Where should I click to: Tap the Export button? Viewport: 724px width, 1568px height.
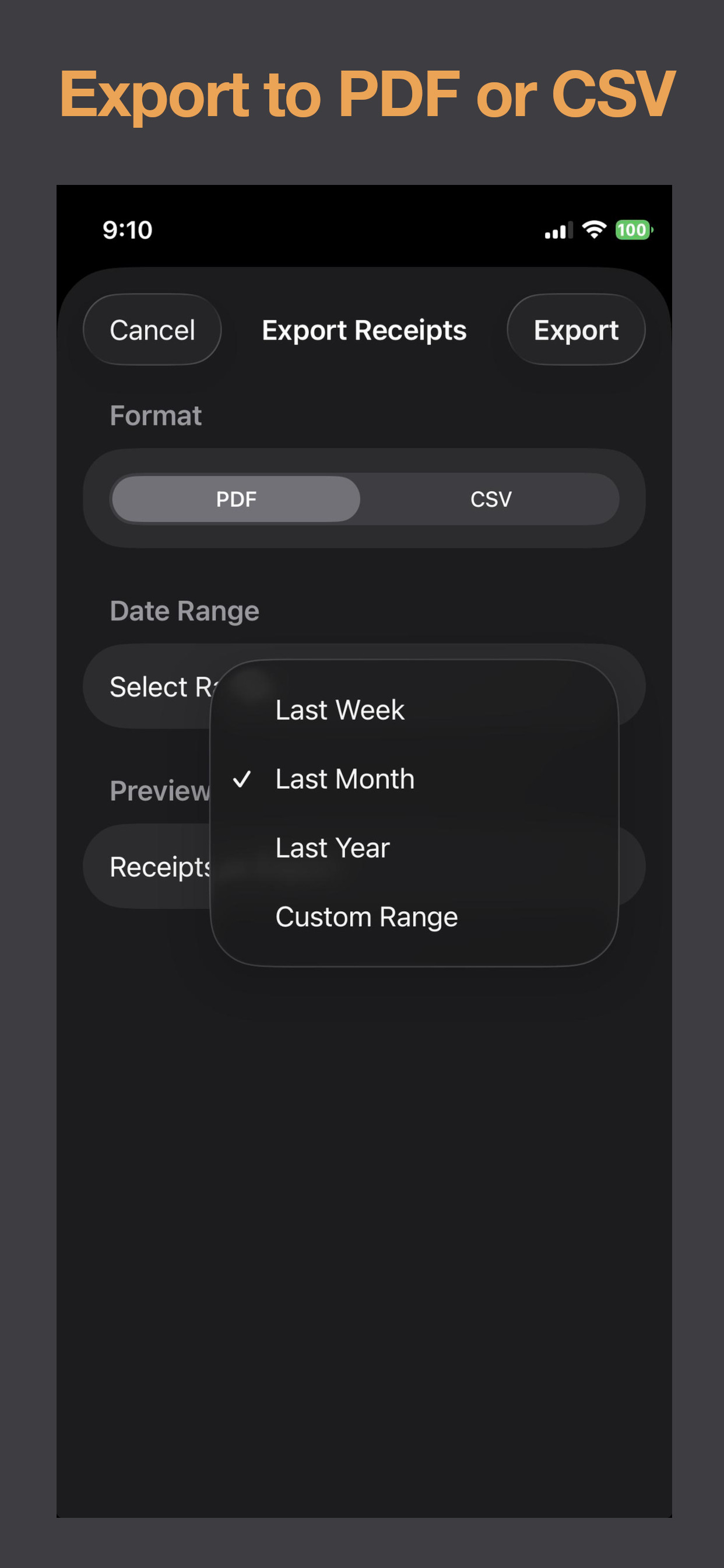(575, 330)
